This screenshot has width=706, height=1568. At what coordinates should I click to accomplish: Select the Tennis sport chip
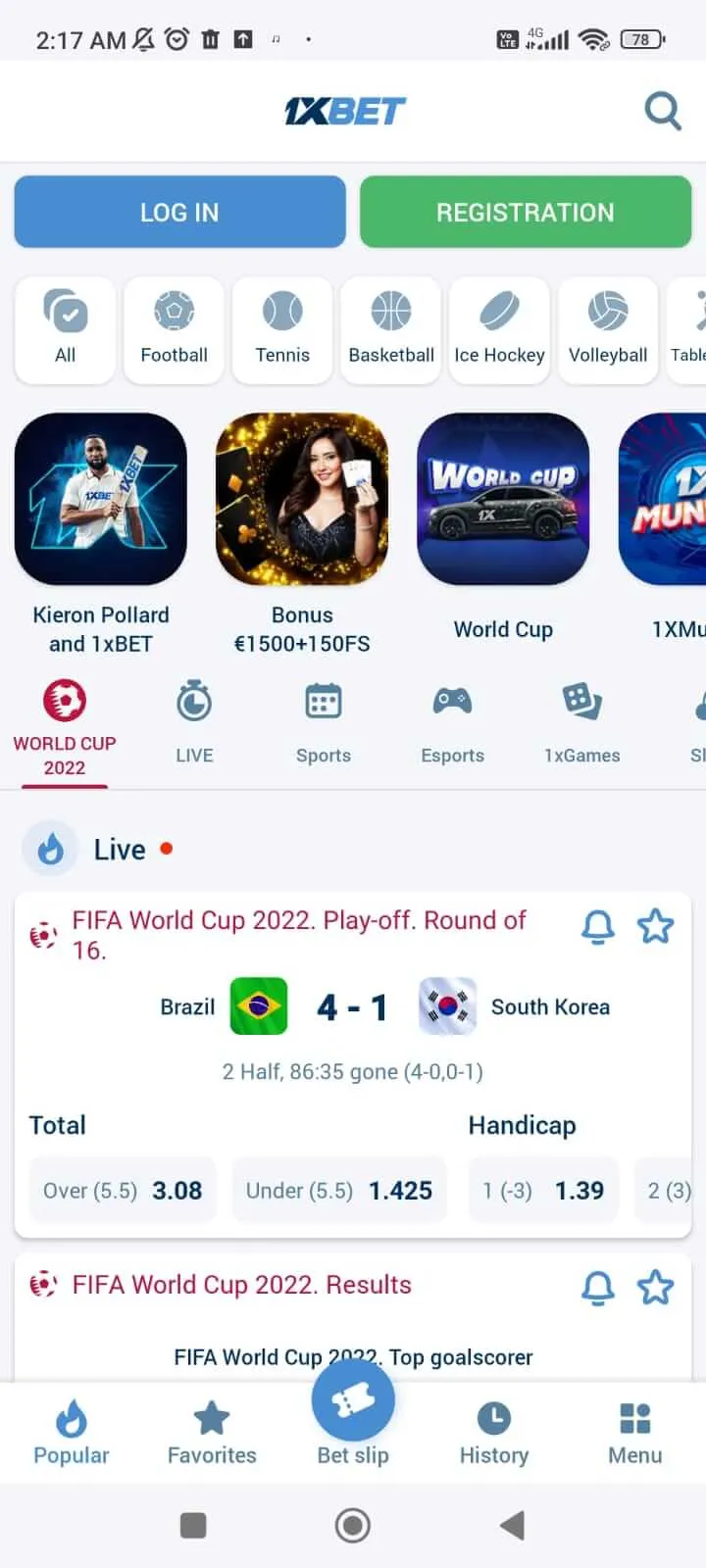[282, 330]
